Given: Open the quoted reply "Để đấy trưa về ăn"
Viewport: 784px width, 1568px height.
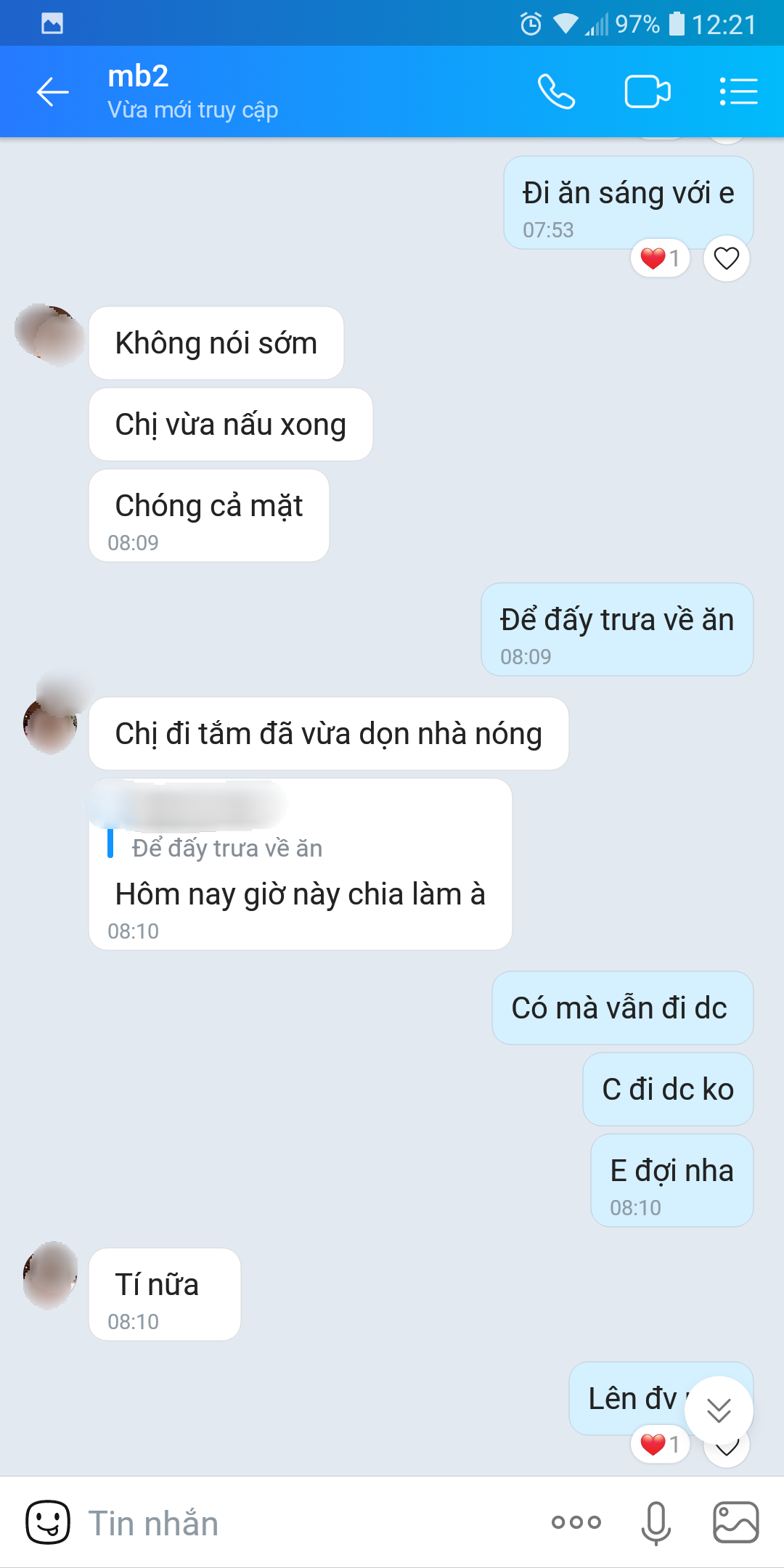Looking at the screenshot, I should click(226, 848).
